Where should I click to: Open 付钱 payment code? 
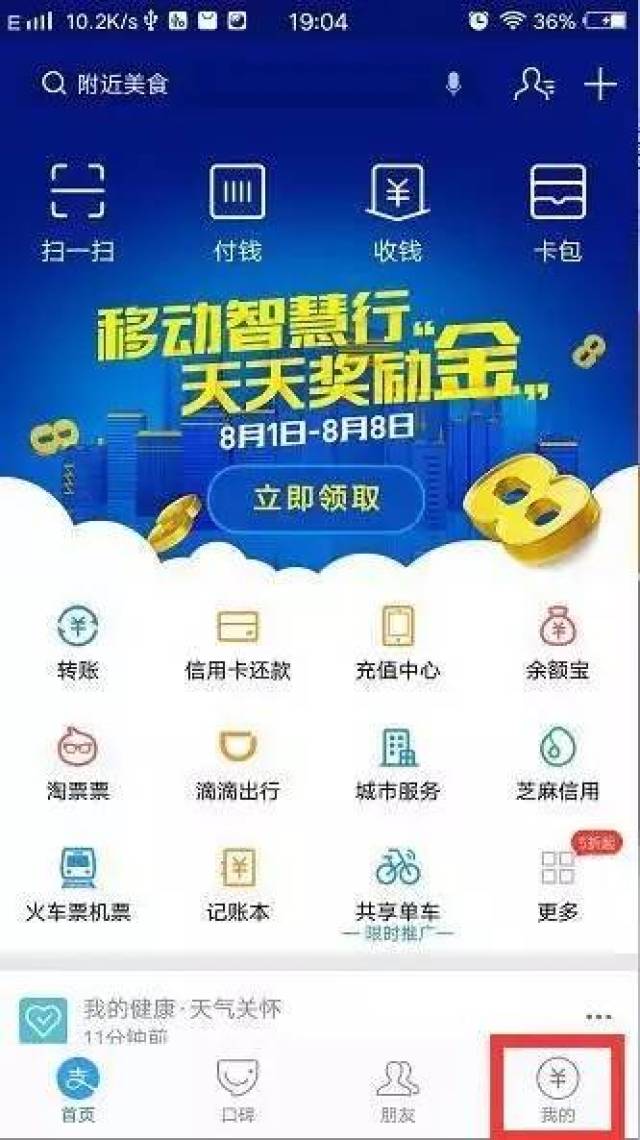237,210
